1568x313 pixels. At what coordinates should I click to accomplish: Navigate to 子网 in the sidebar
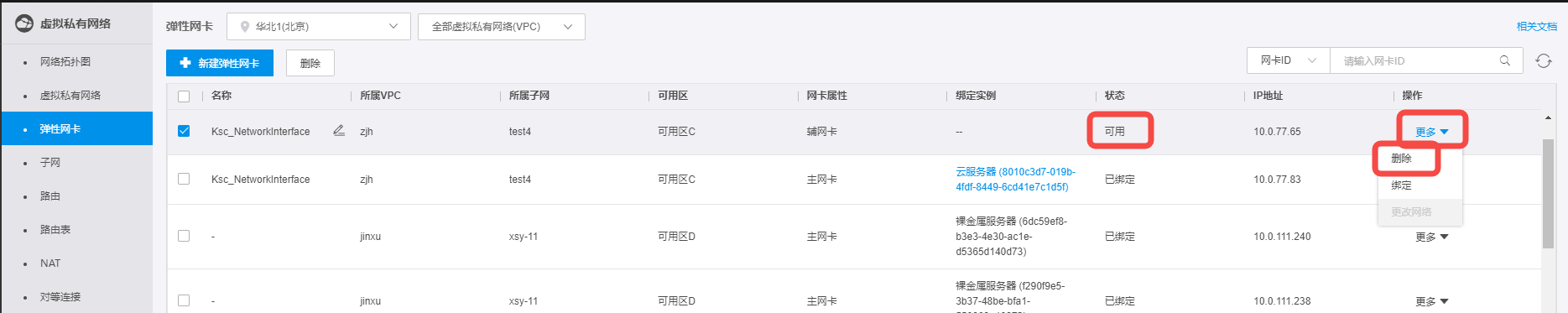50,163
